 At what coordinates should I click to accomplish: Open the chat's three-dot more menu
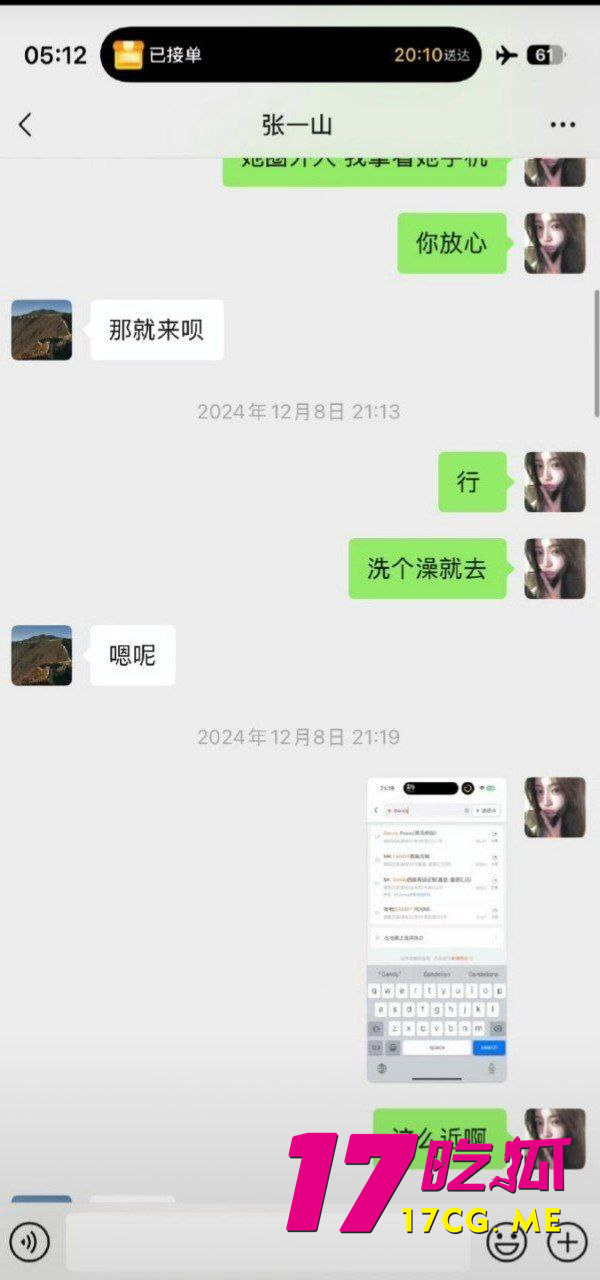563,125
